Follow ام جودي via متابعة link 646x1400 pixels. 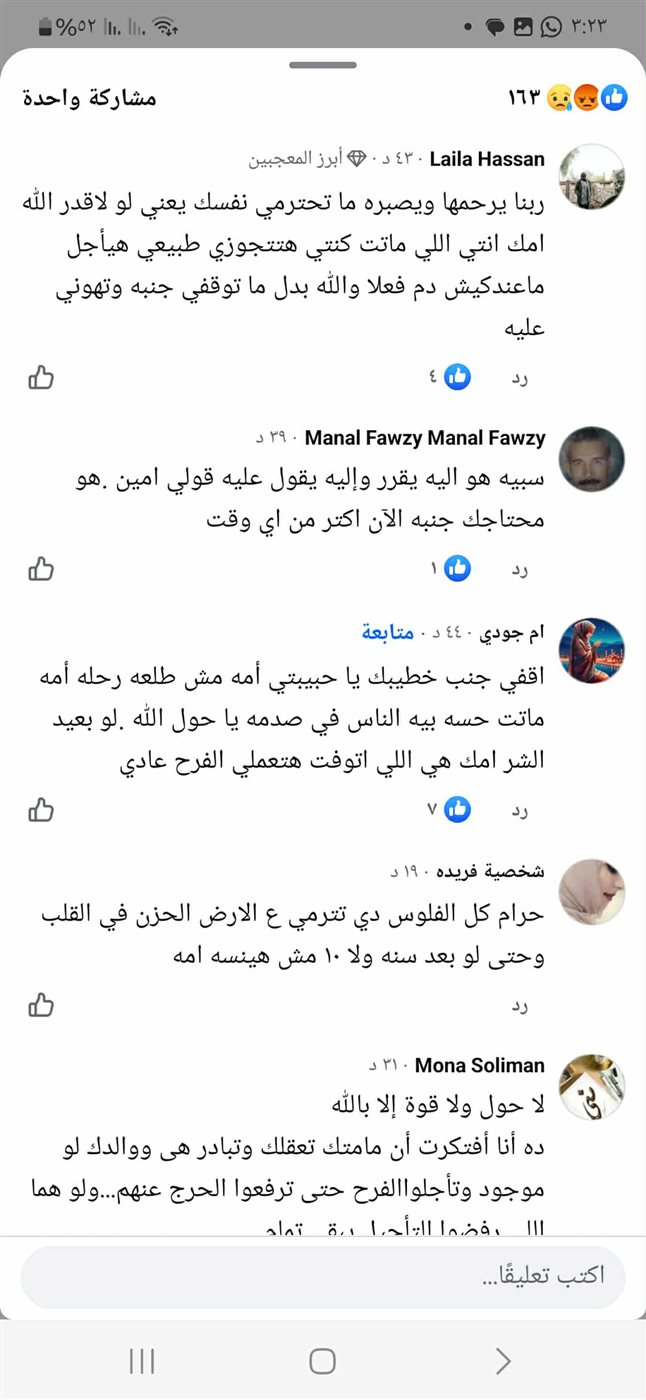pos(388,633)
